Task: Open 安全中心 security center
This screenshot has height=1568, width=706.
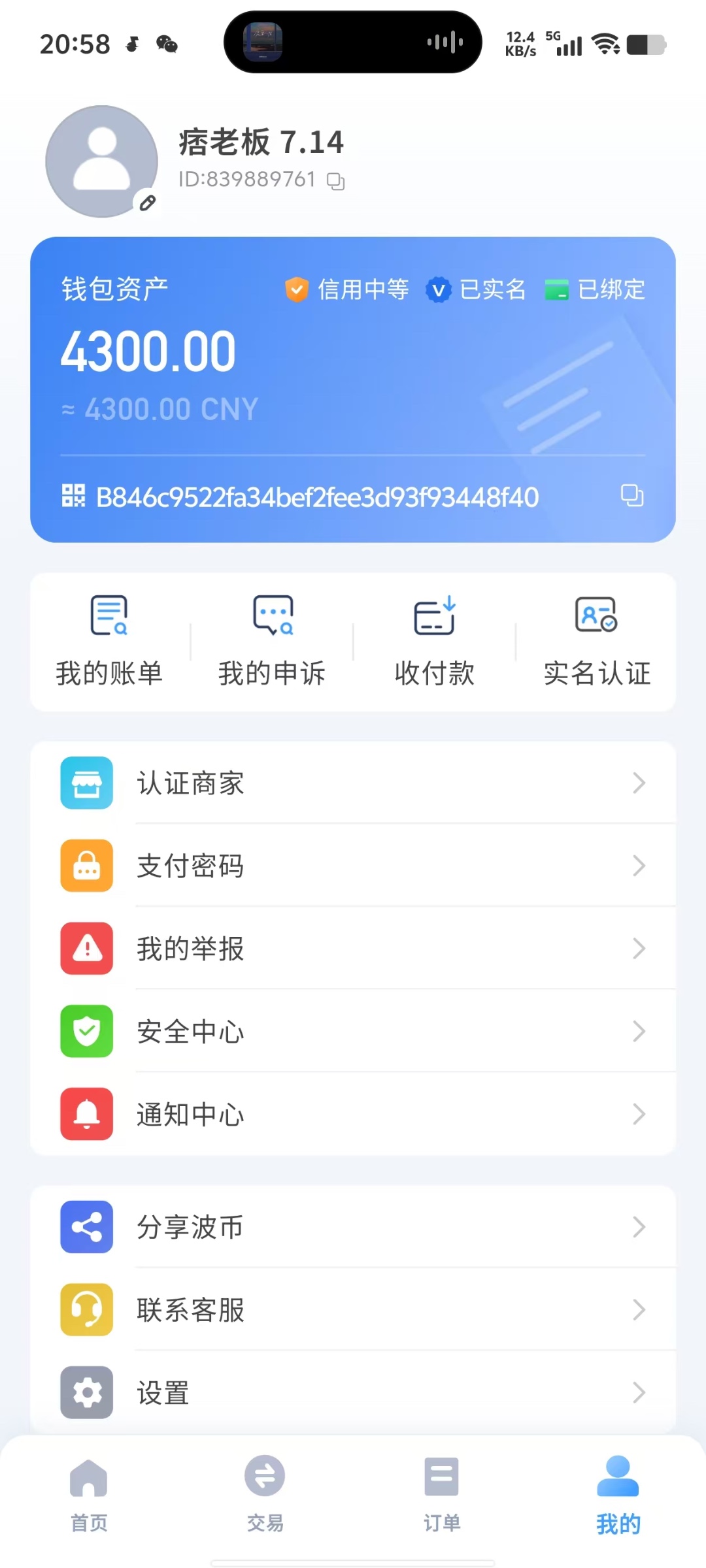Action: point(353,1032)
